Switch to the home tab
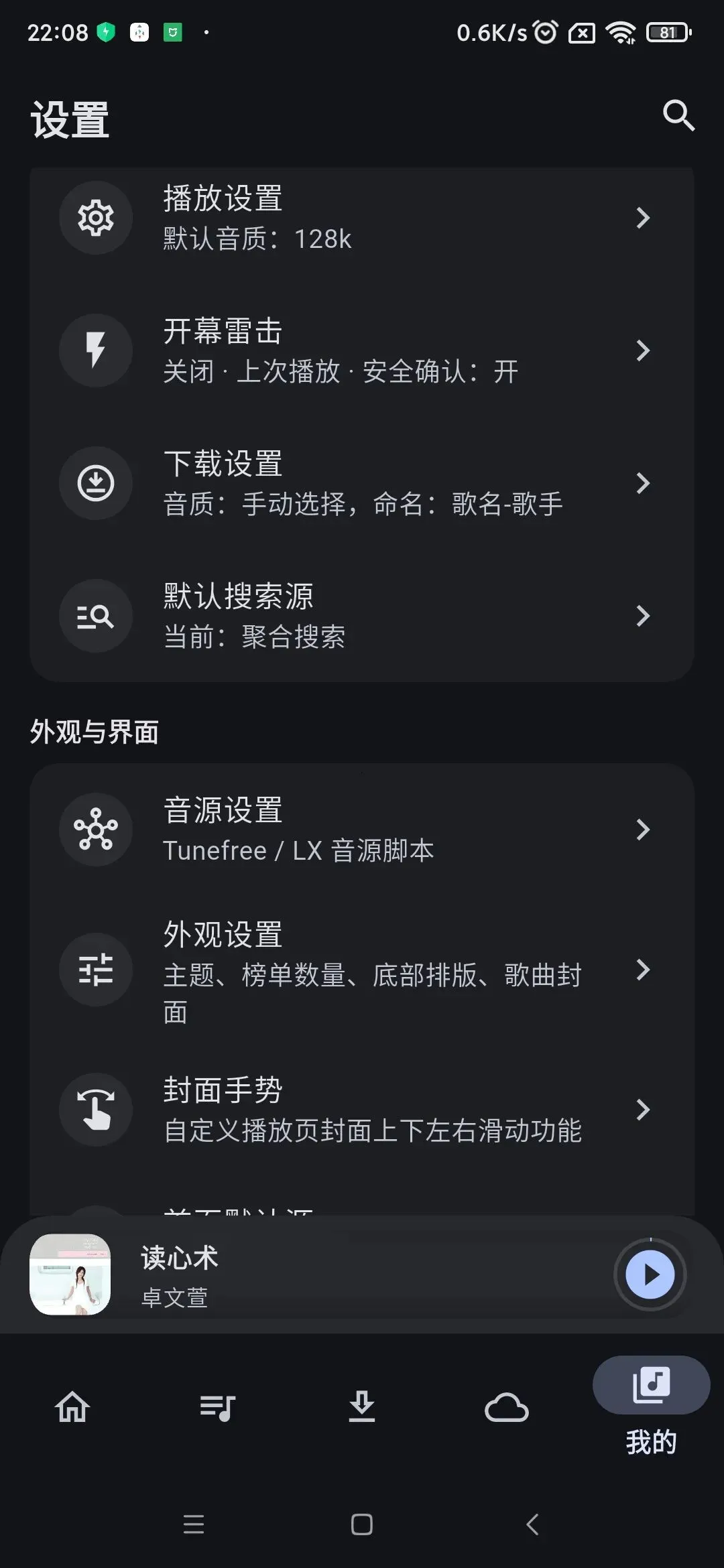This screenshot has height=1568, width=724. click(x=72, y=1407)
